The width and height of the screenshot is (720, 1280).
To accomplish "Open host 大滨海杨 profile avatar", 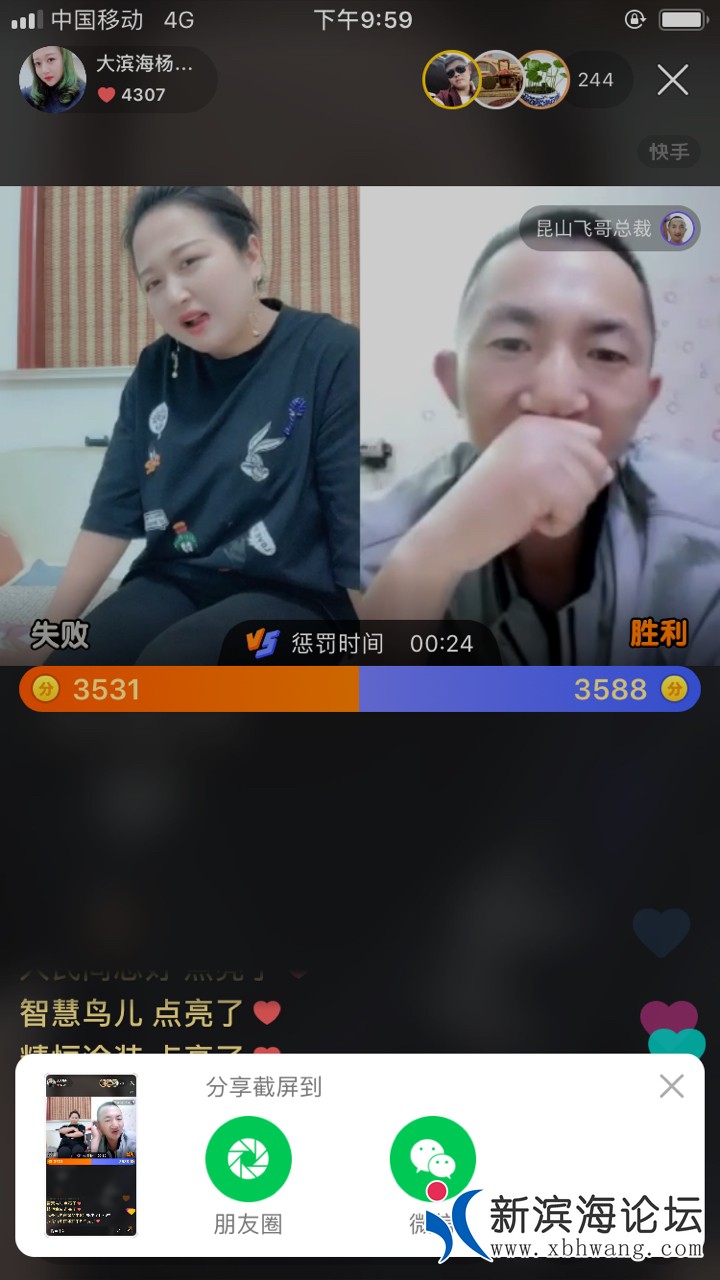I will [52, 80].
